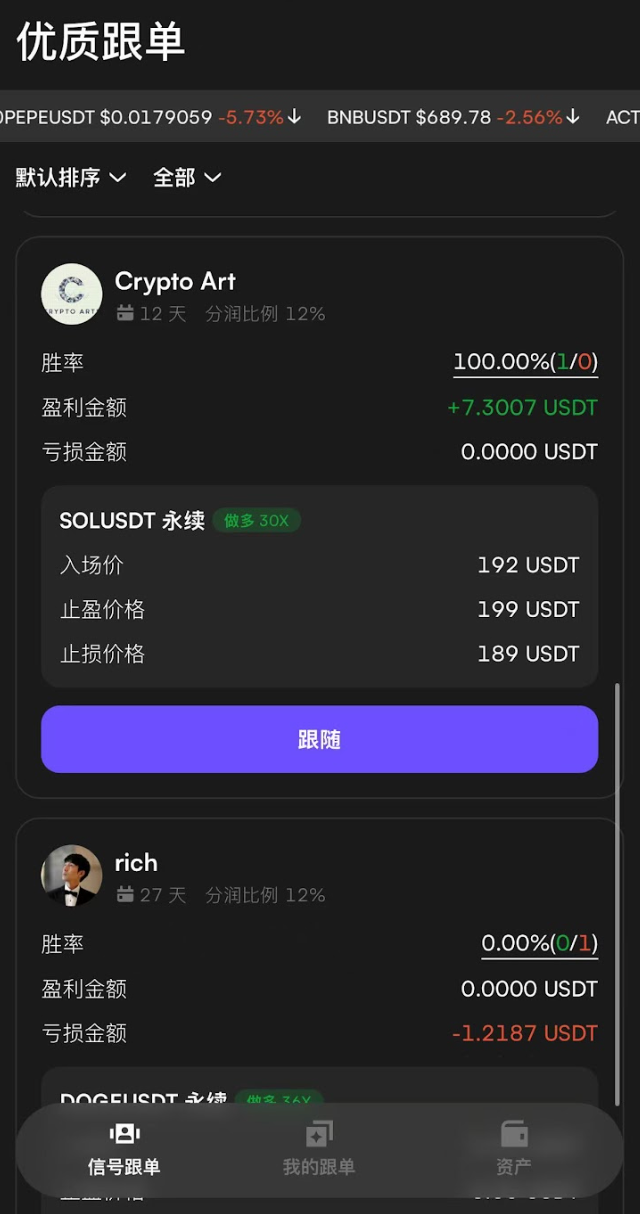
Task: Open rich trader profile
Action: coord(136,863)
